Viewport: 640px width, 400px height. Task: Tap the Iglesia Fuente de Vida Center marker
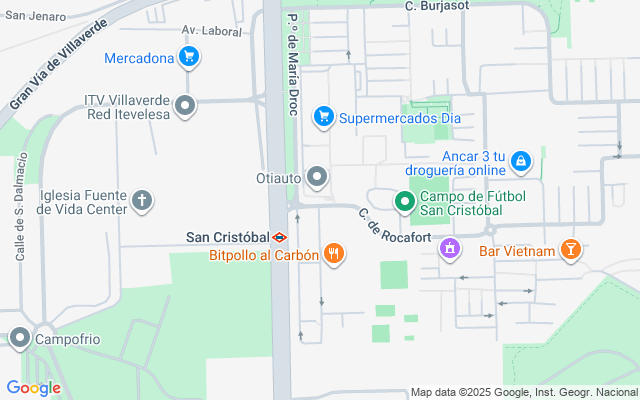click(x=143, y=201)
